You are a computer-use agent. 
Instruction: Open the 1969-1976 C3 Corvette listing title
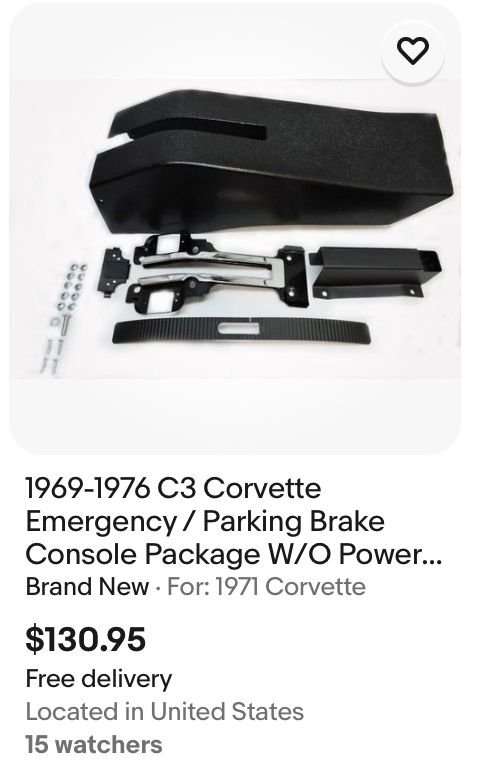234,521
